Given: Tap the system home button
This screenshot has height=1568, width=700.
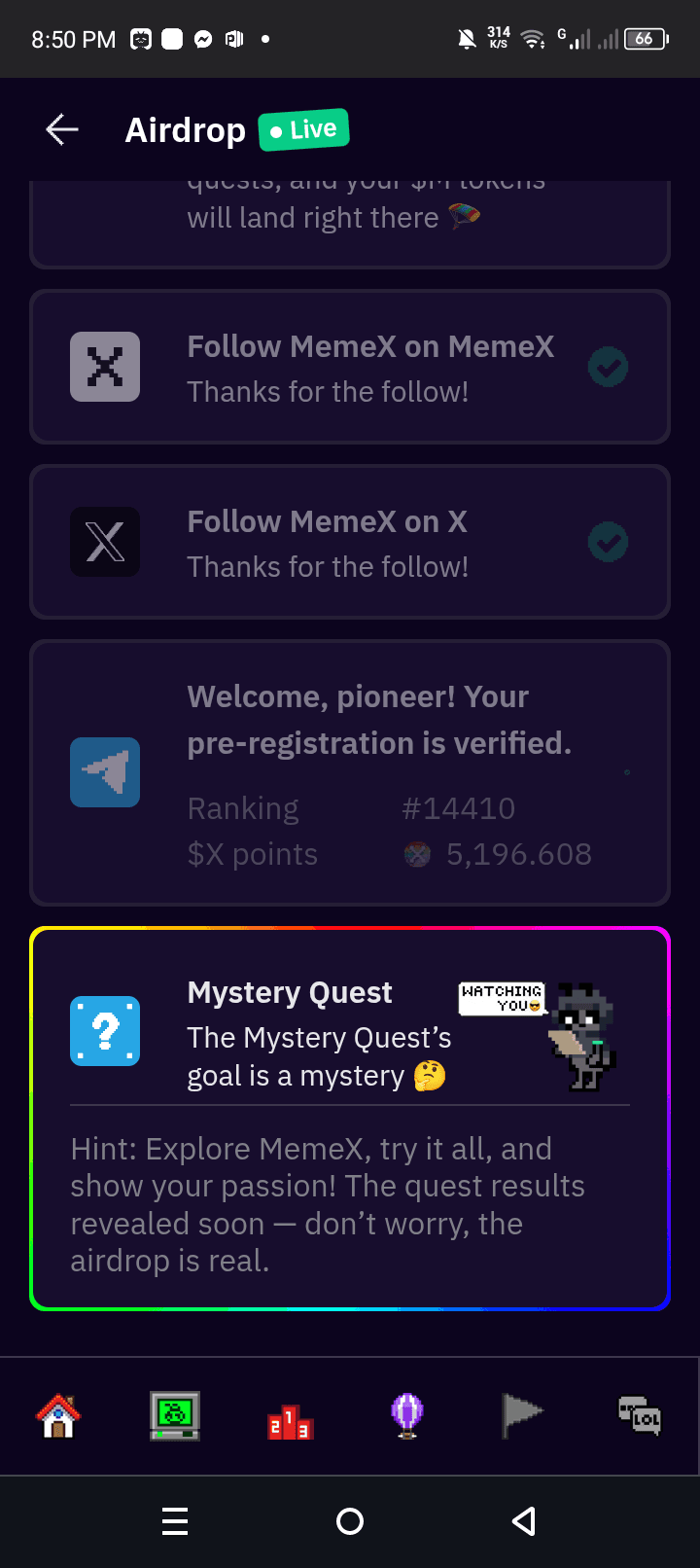Looking at the screenshot, I should coord(350,1521).
